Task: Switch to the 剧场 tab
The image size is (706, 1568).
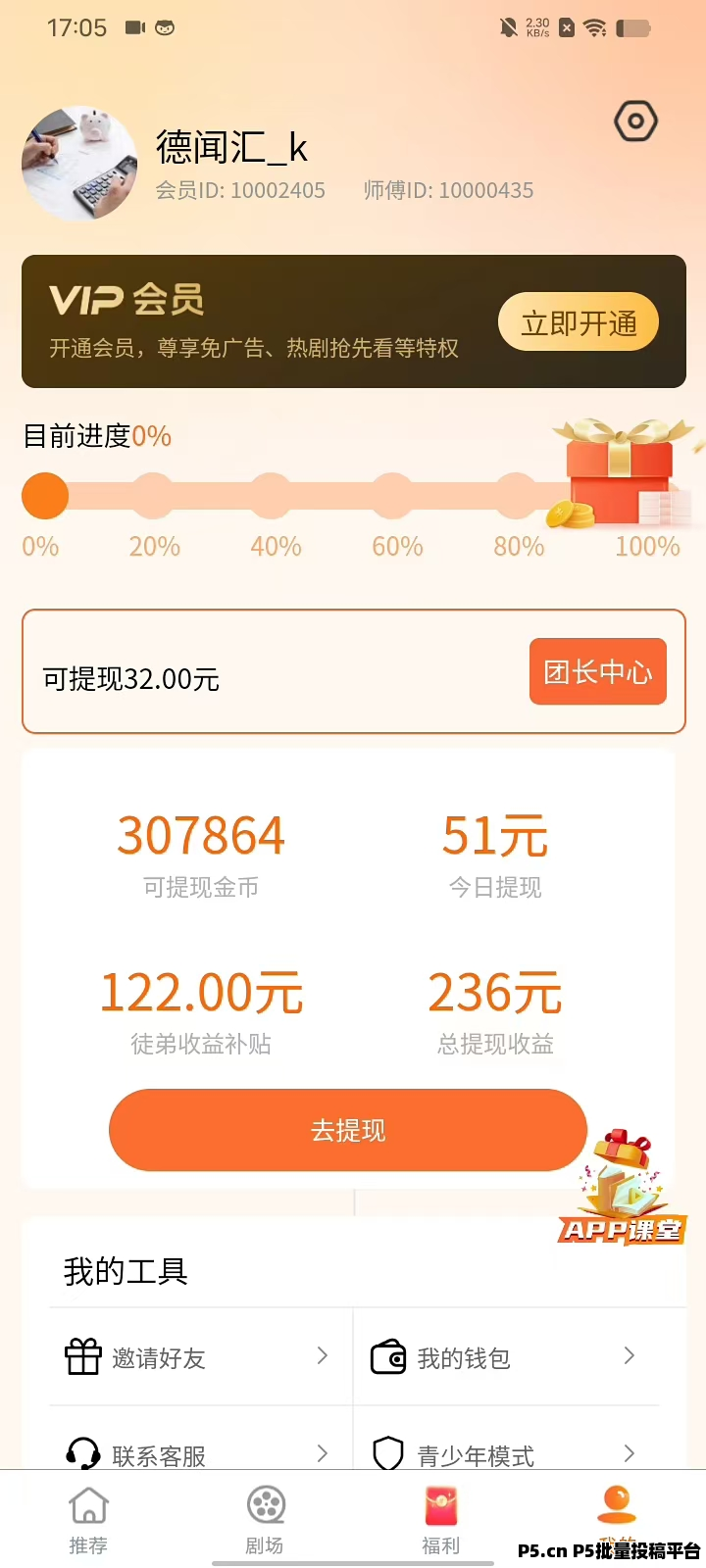Action: click(x=265, y=1521)
